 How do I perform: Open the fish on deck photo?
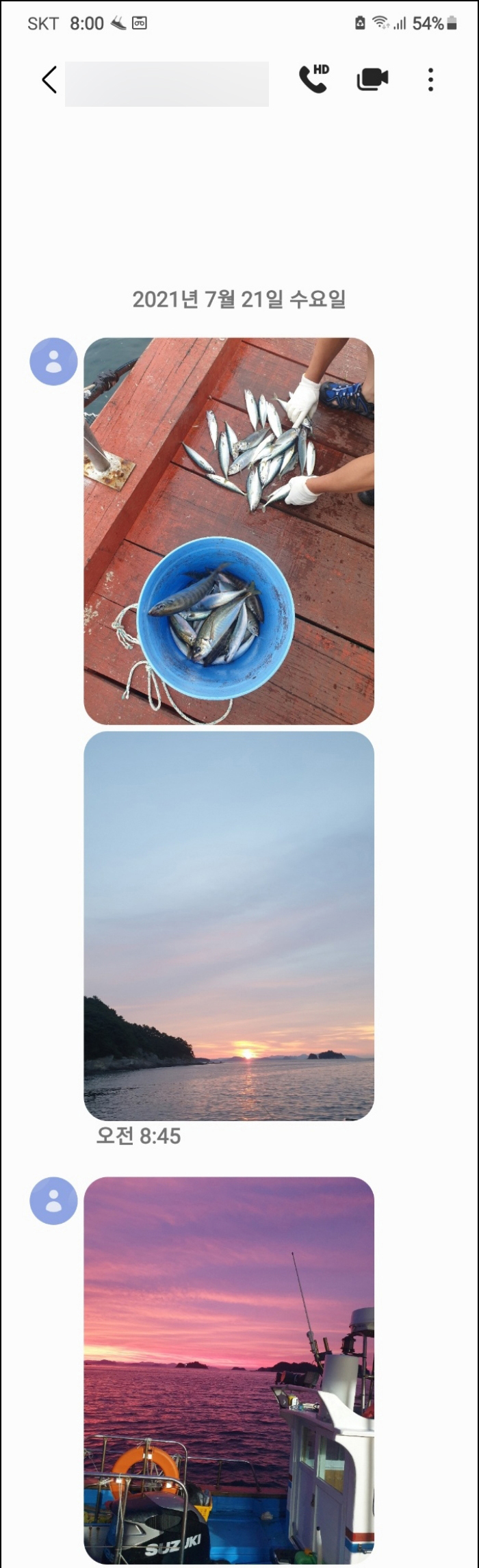[x=229, y=530]
